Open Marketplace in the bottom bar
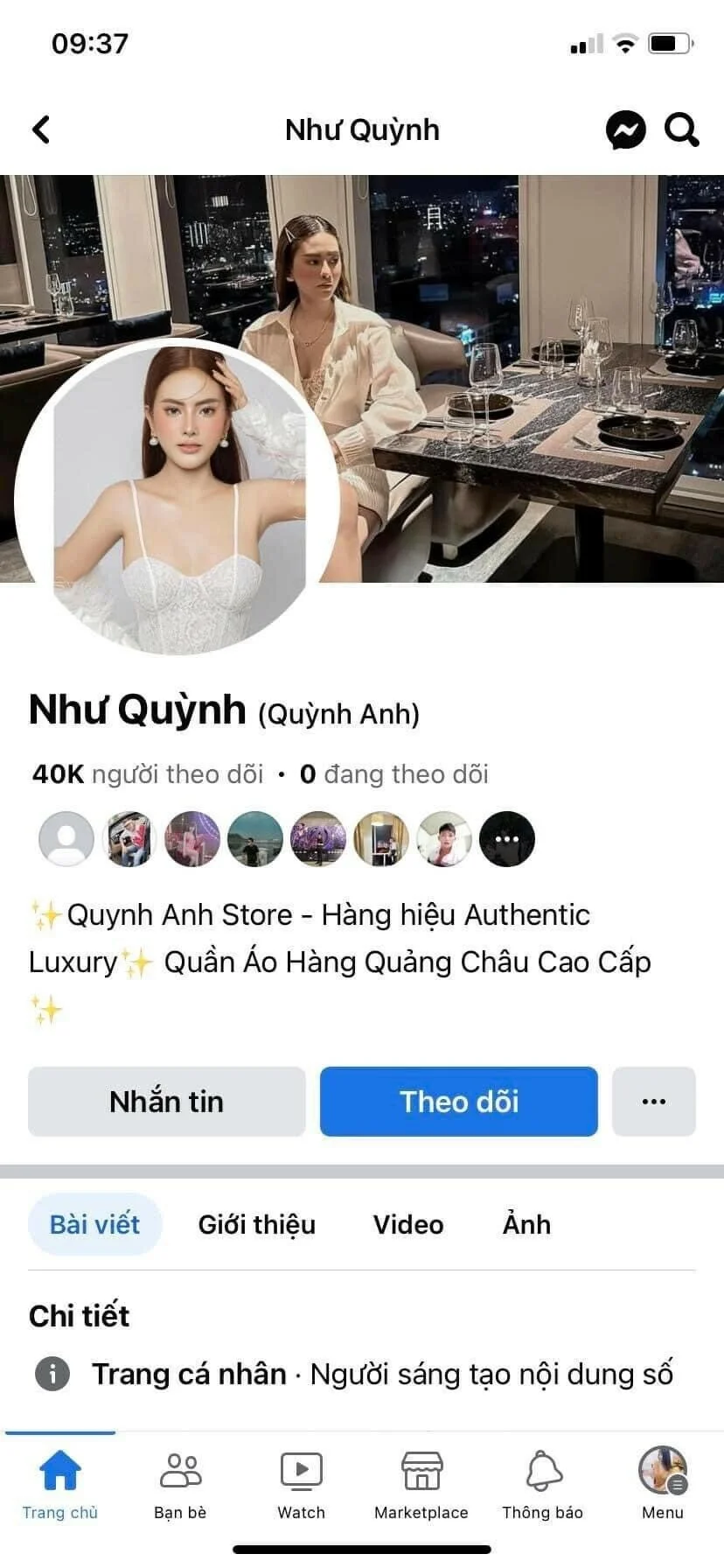 tap(421, 1483)
